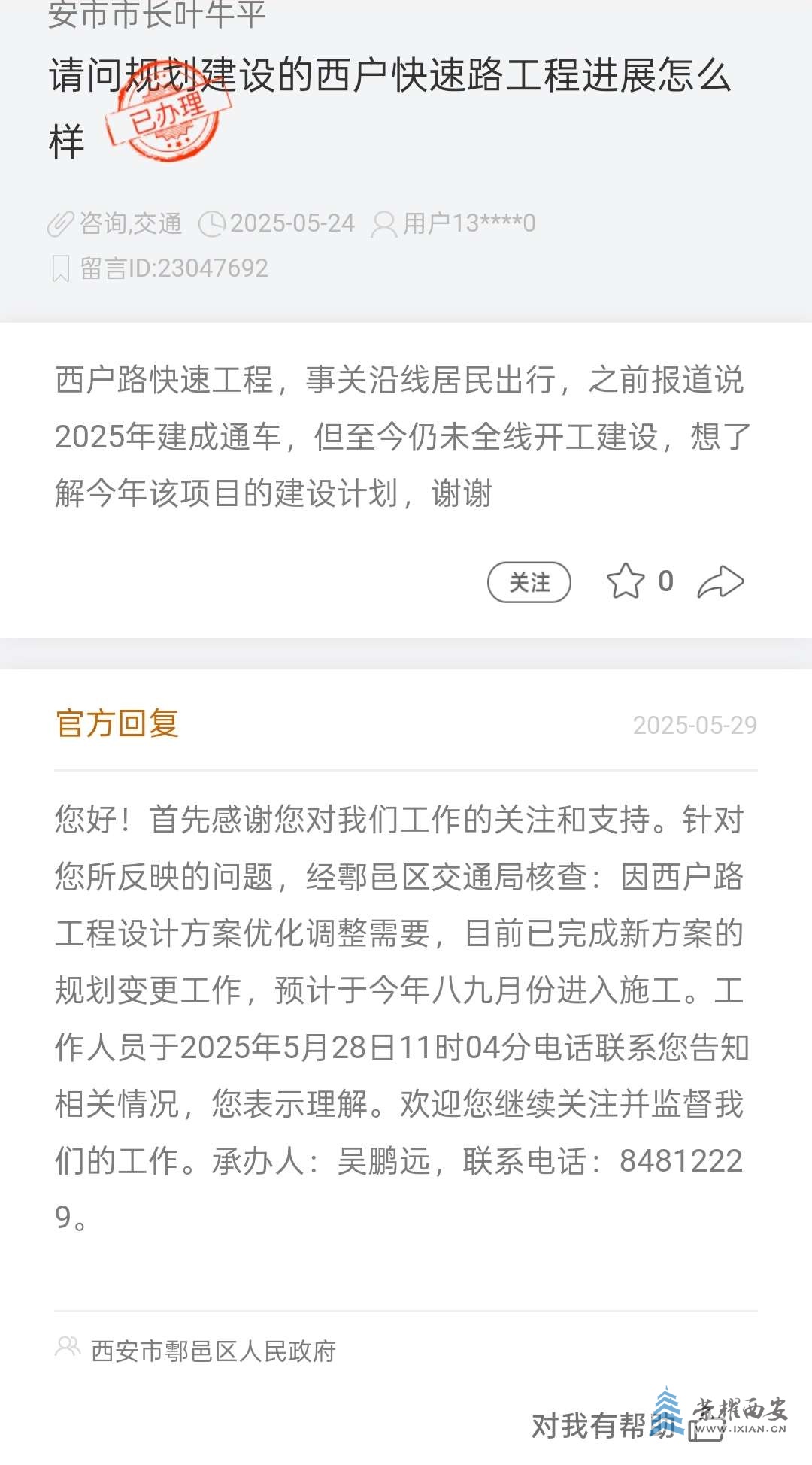Favorite this message with the star icon
812x1465 pixels.
(626, 581)
